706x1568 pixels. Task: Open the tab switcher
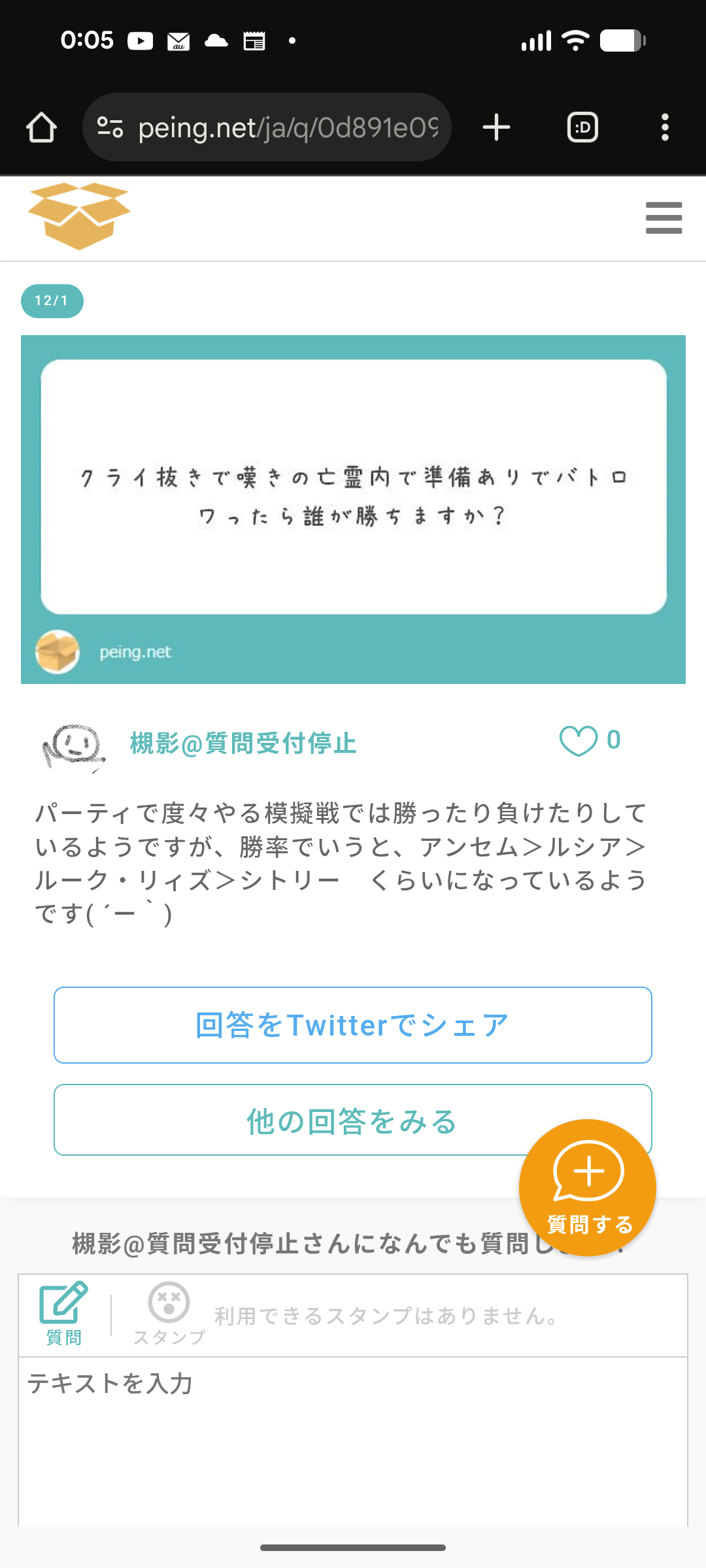coord(582,127)
